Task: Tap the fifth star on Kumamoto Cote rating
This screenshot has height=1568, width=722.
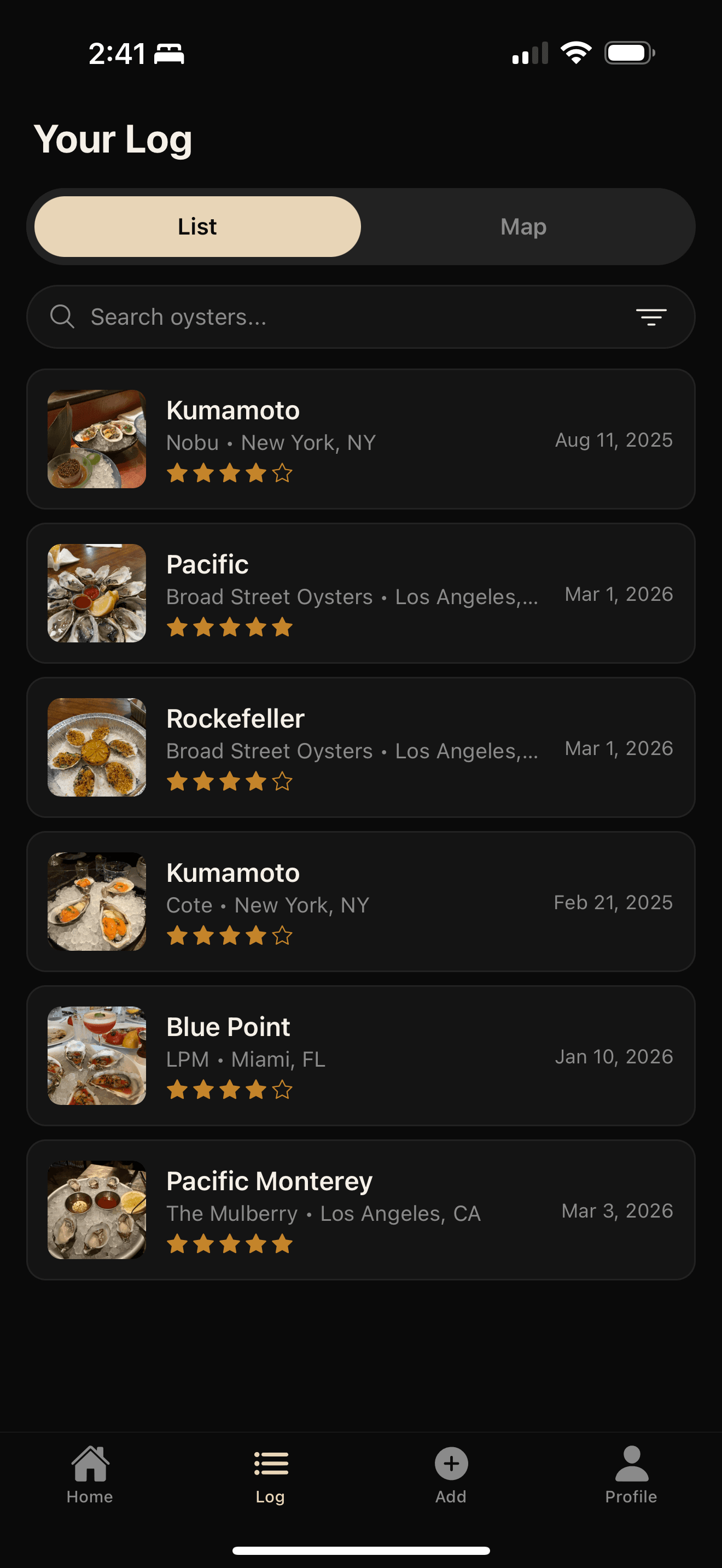Action: (x=282, y=936)
